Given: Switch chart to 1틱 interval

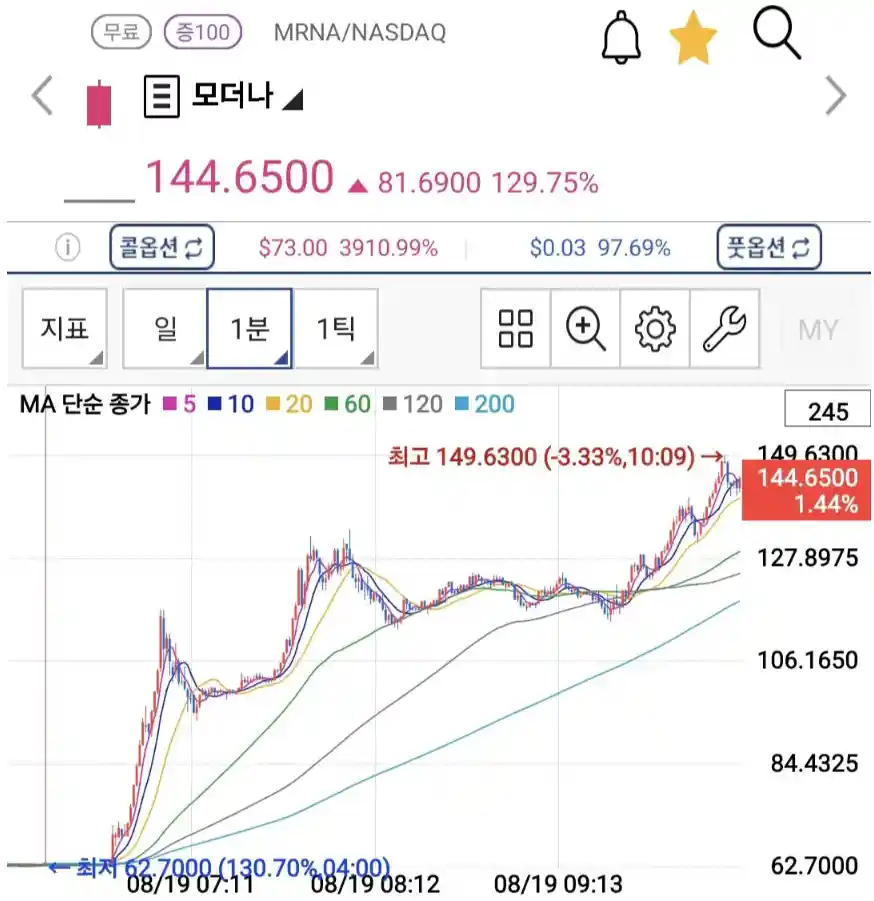Looking at the screenshot, I should click(336, 329).
